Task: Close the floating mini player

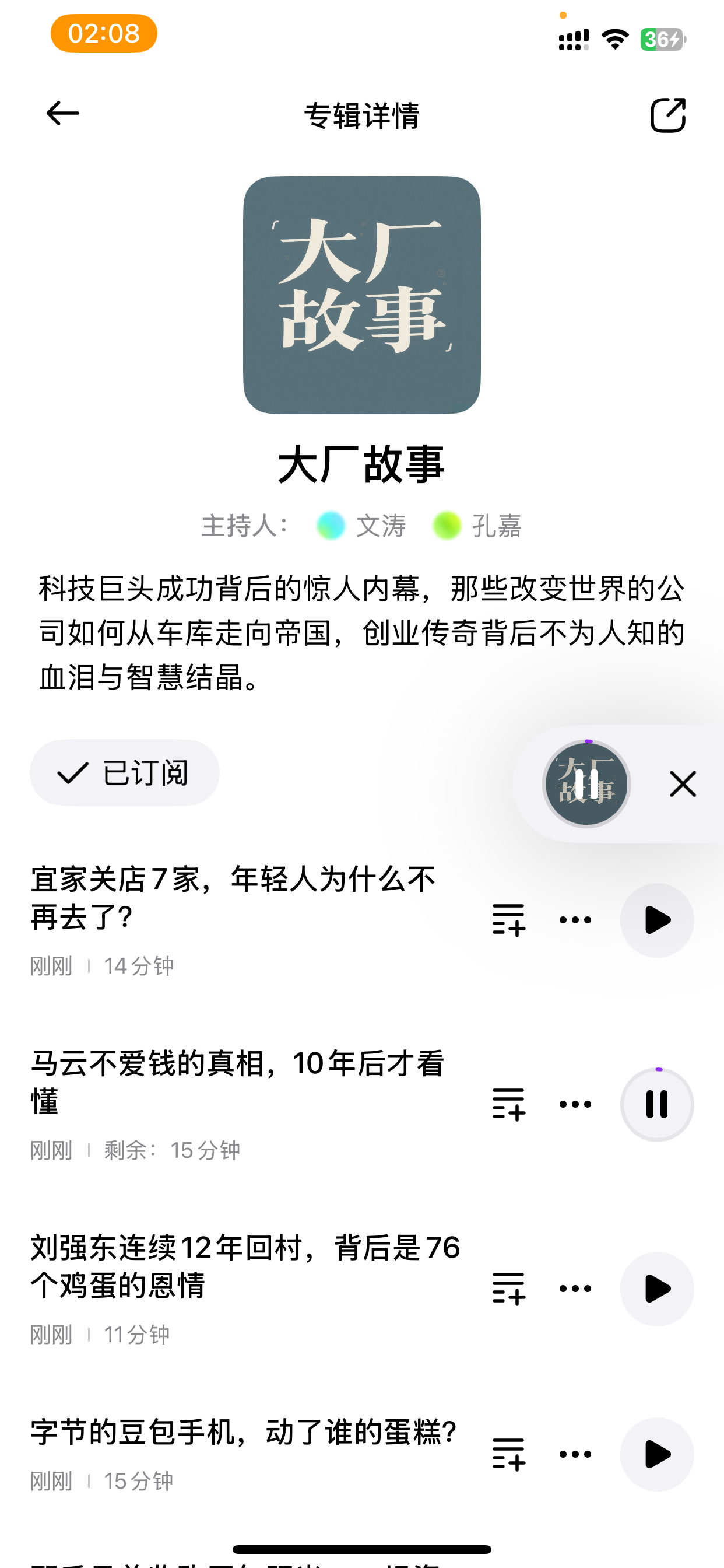Action: tap(683, 784)
